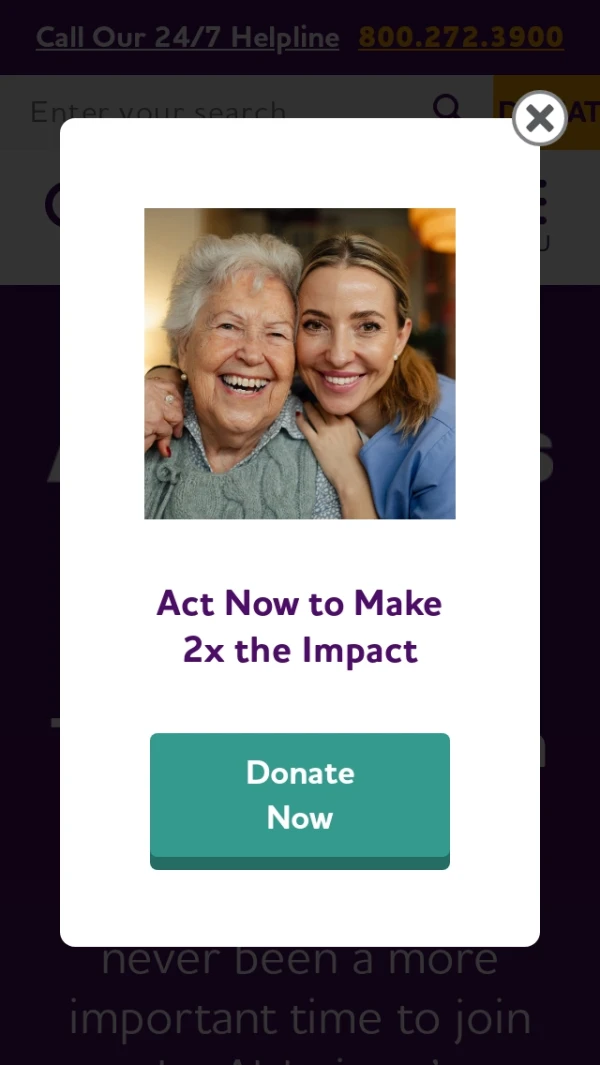Close the donation popup
Image resolution: width=600 pixels, height=1065 pixels.
pos(539,119)
